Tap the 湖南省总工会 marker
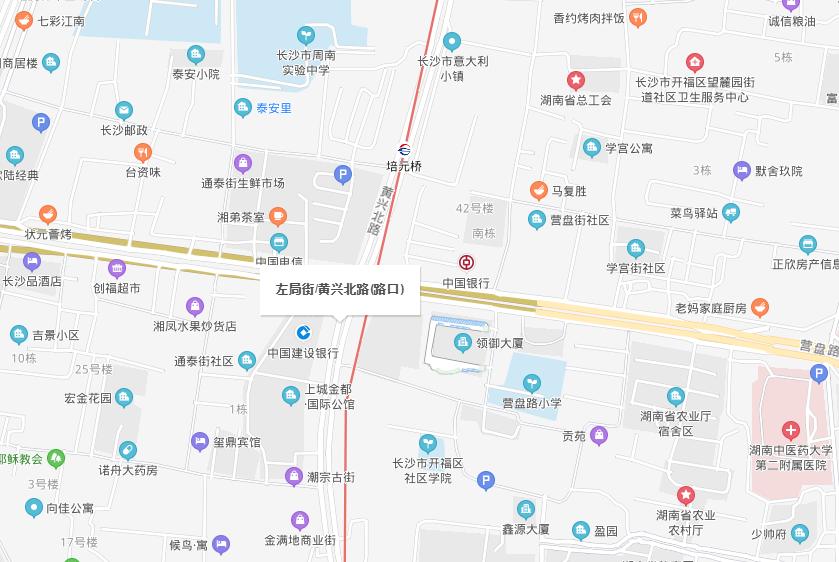839x562 pixels. [576, 80]
